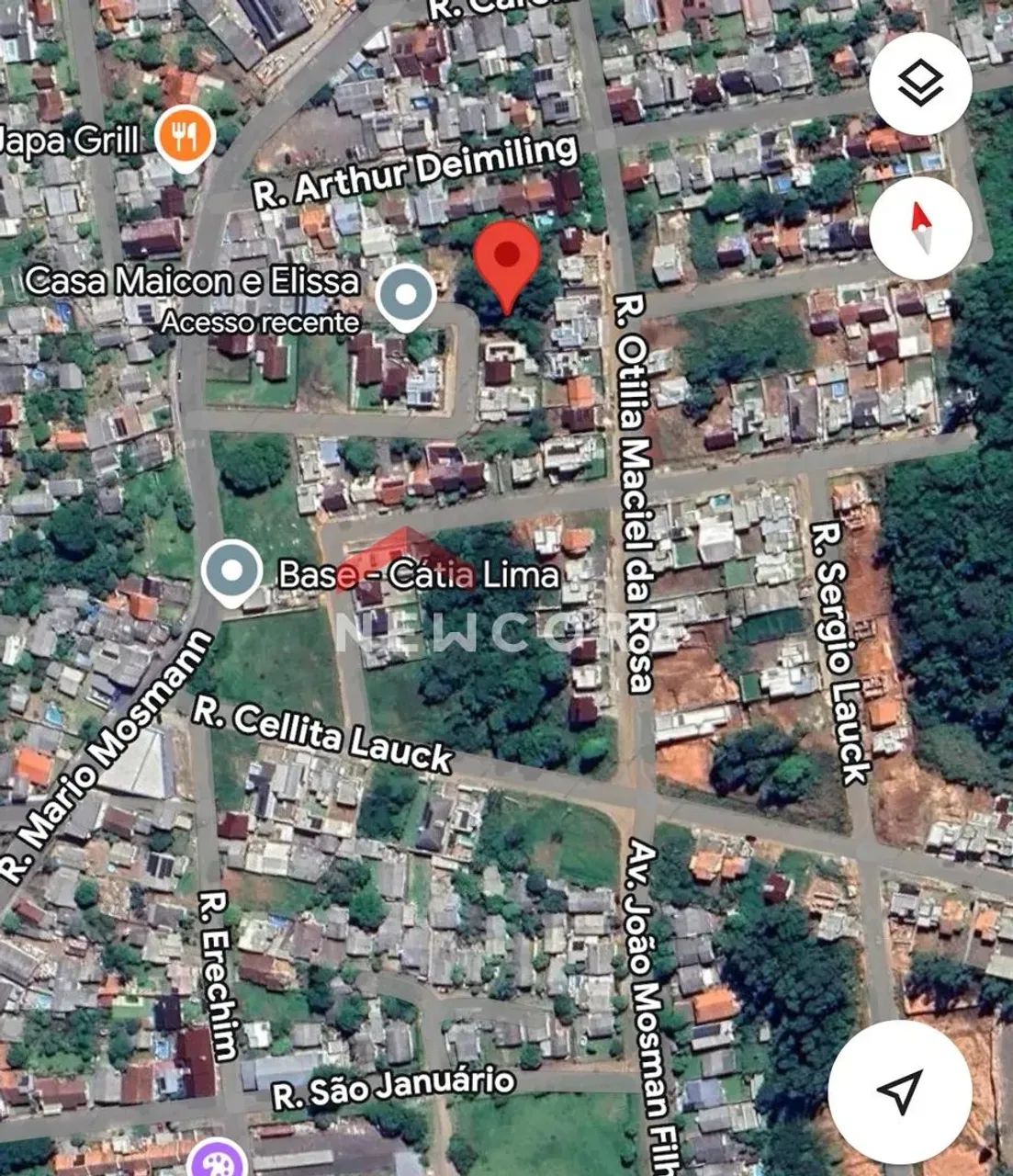The width and height of the screenshot is (1013, 1176).
Task: Select the R. Arthur Deimiling street label
Action: pos(415,175)
